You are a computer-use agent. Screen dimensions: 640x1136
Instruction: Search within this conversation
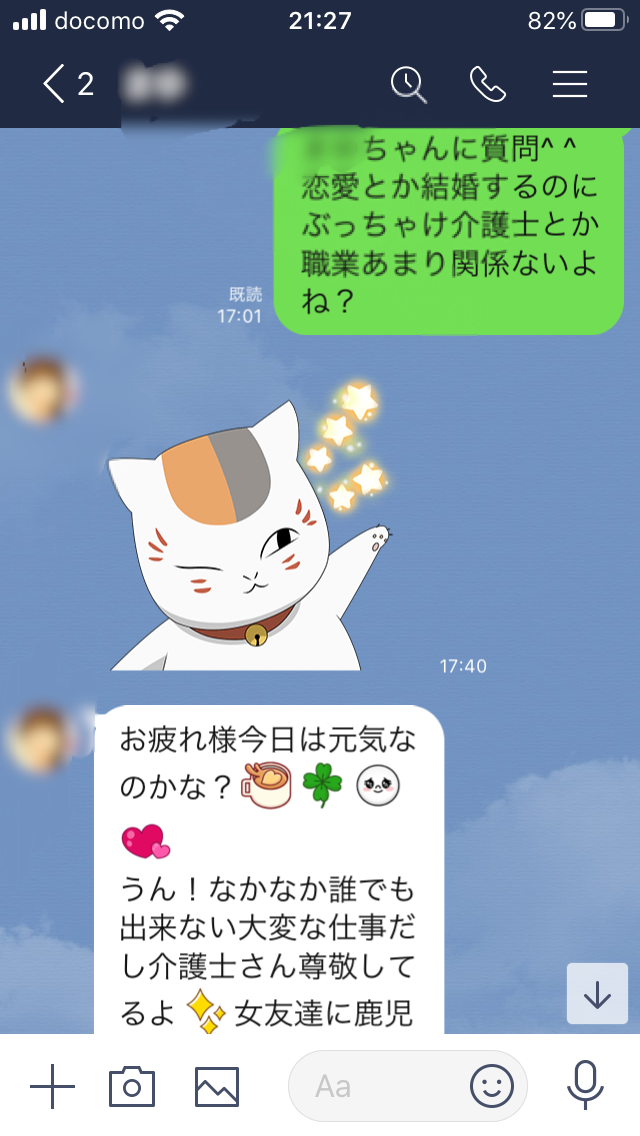point(408,85)
